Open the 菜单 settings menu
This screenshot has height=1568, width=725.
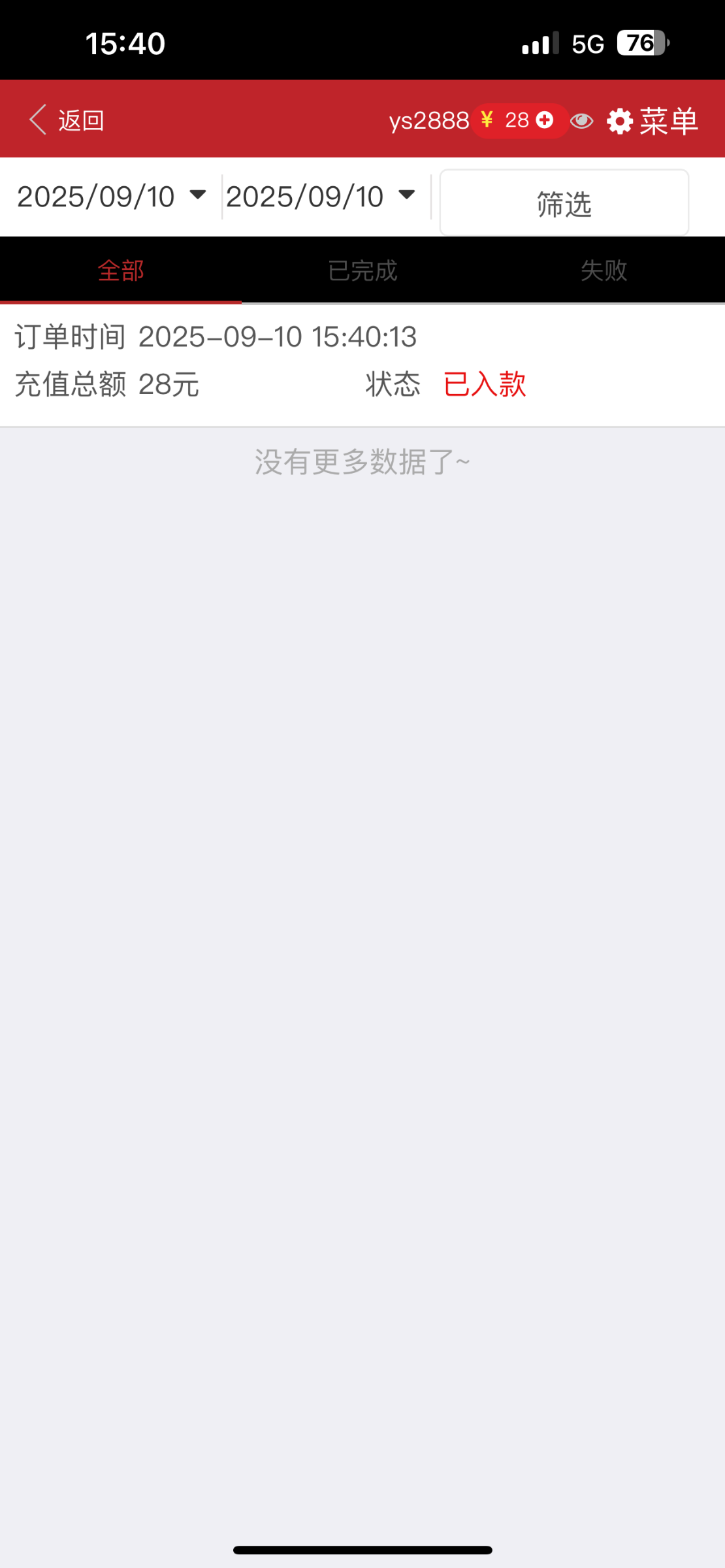point(652,121)
